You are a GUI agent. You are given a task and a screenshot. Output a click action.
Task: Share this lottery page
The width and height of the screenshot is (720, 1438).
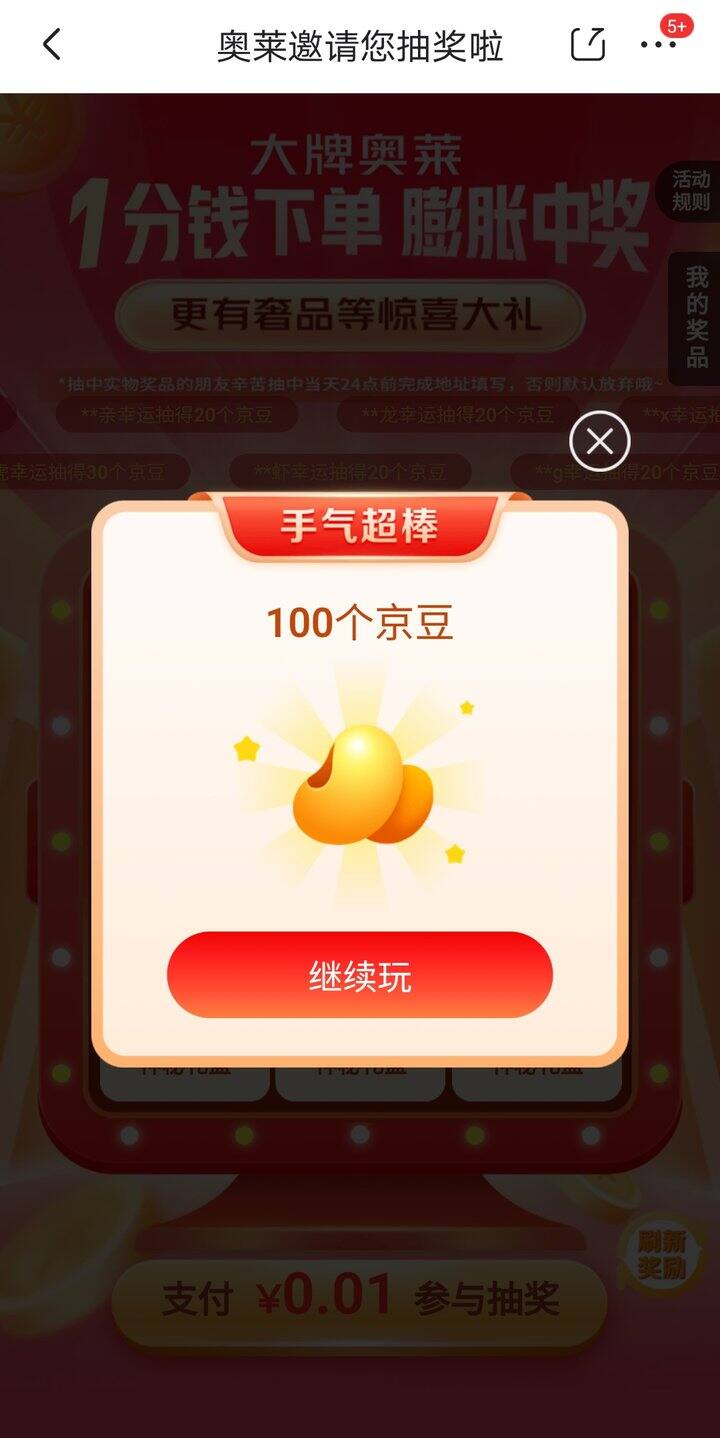coord(588,45)
